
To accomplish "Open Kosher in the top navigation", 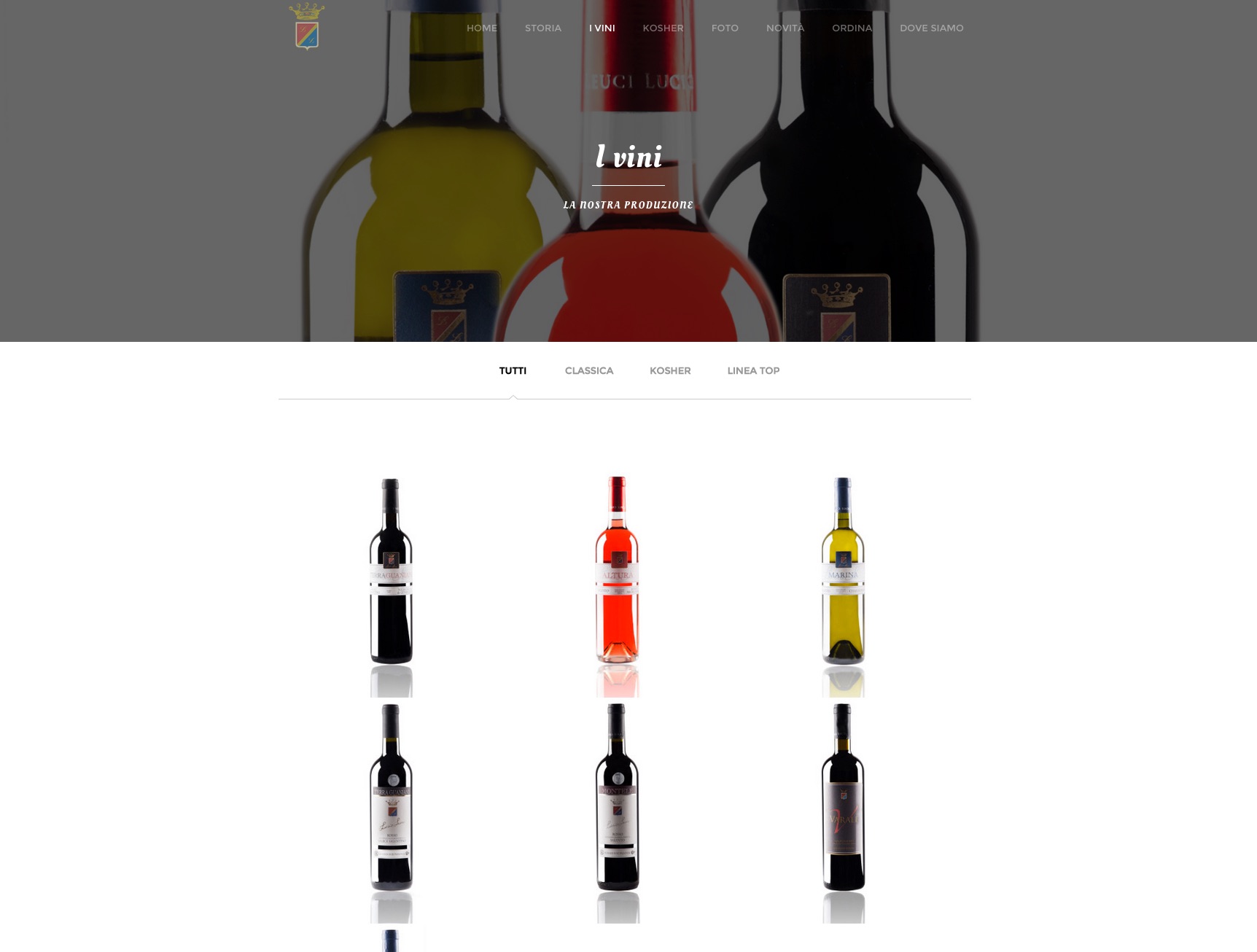I will click(x=663, y=28).
